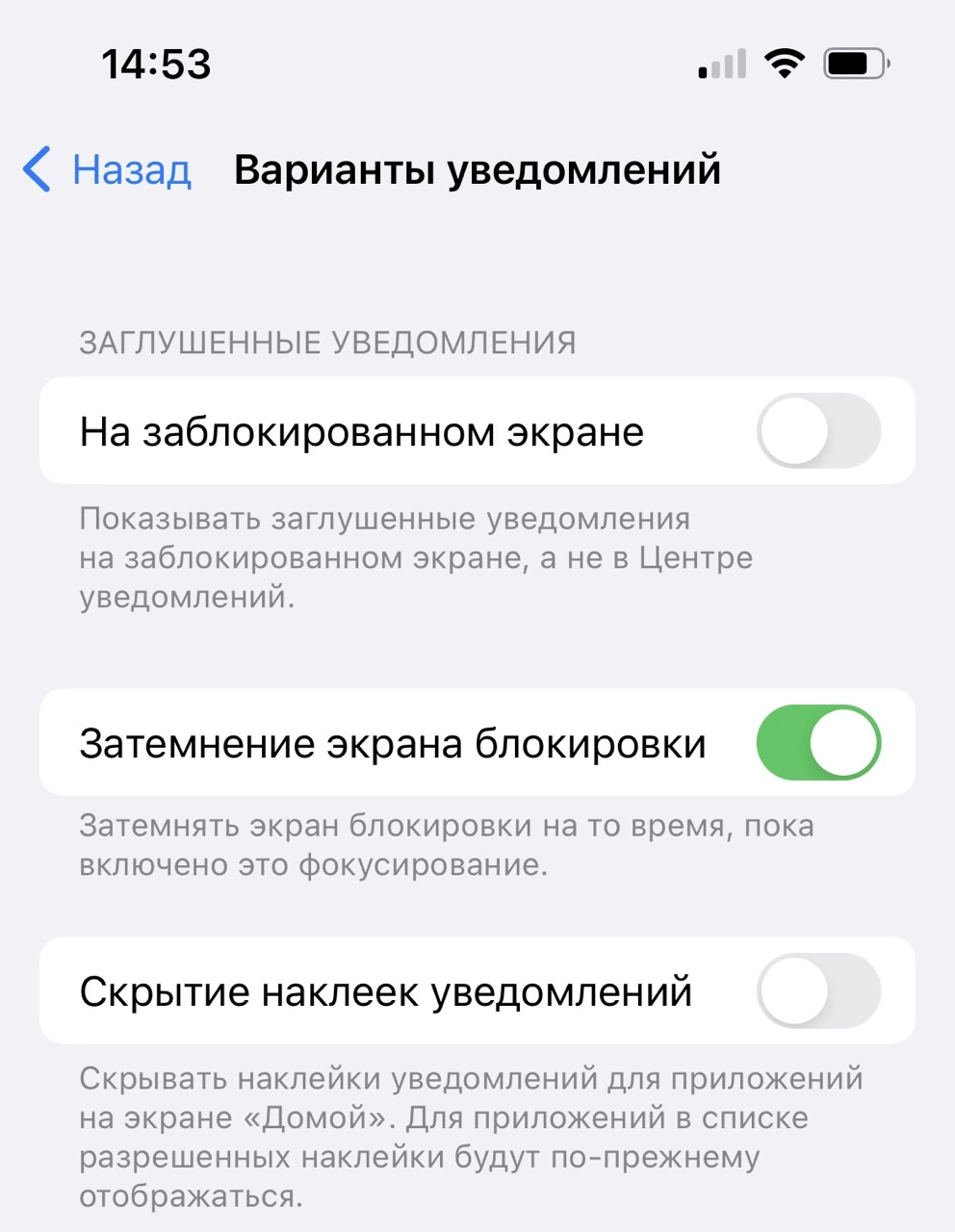Tap the battery indicator
This screenshot has height=1232, width=955.
pyautogui.click(x=851, y=64)
